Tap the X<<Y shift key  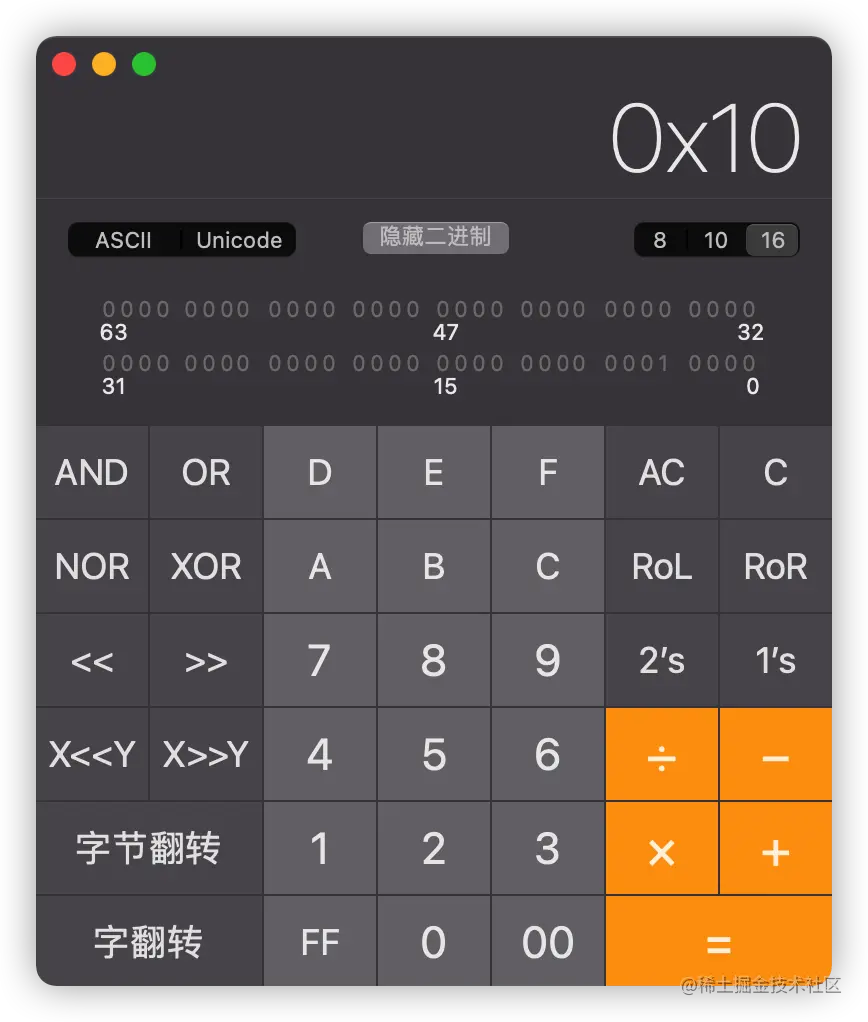92,754
